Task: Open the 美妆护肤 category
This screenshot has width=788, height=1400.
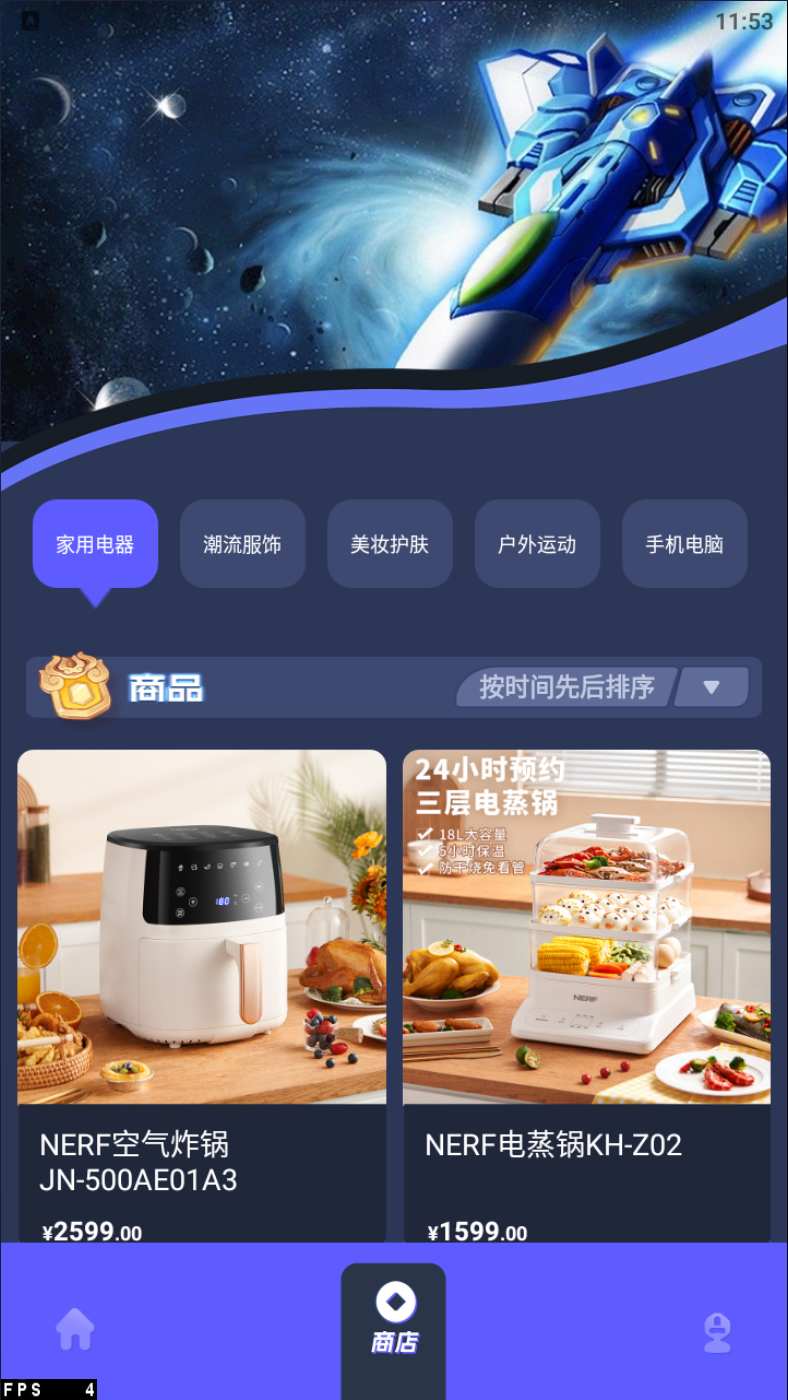Action: pos(390,544)
